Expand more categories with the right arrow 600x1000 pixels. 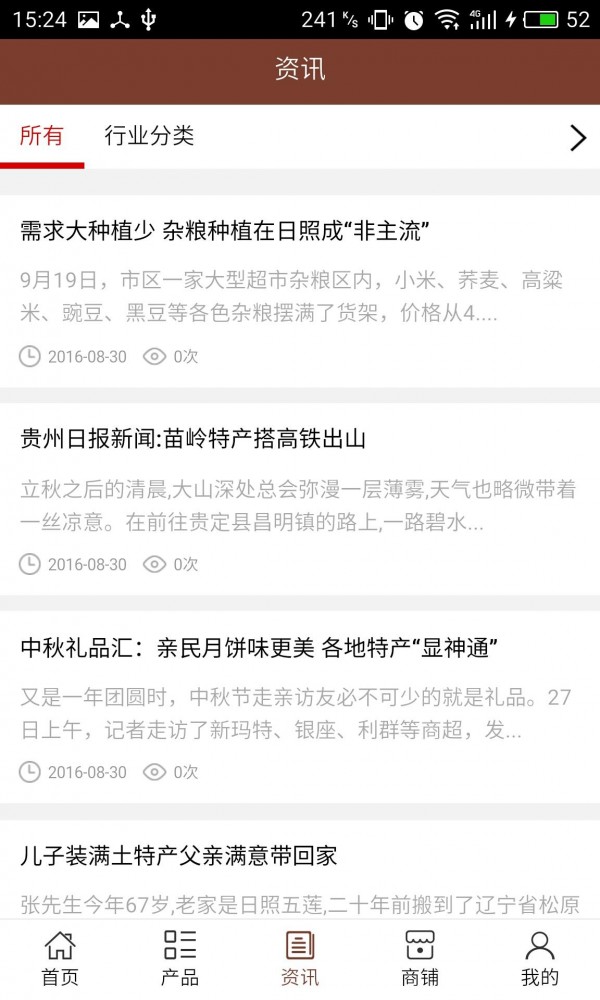pyautogui.click(x=577, y=138)
